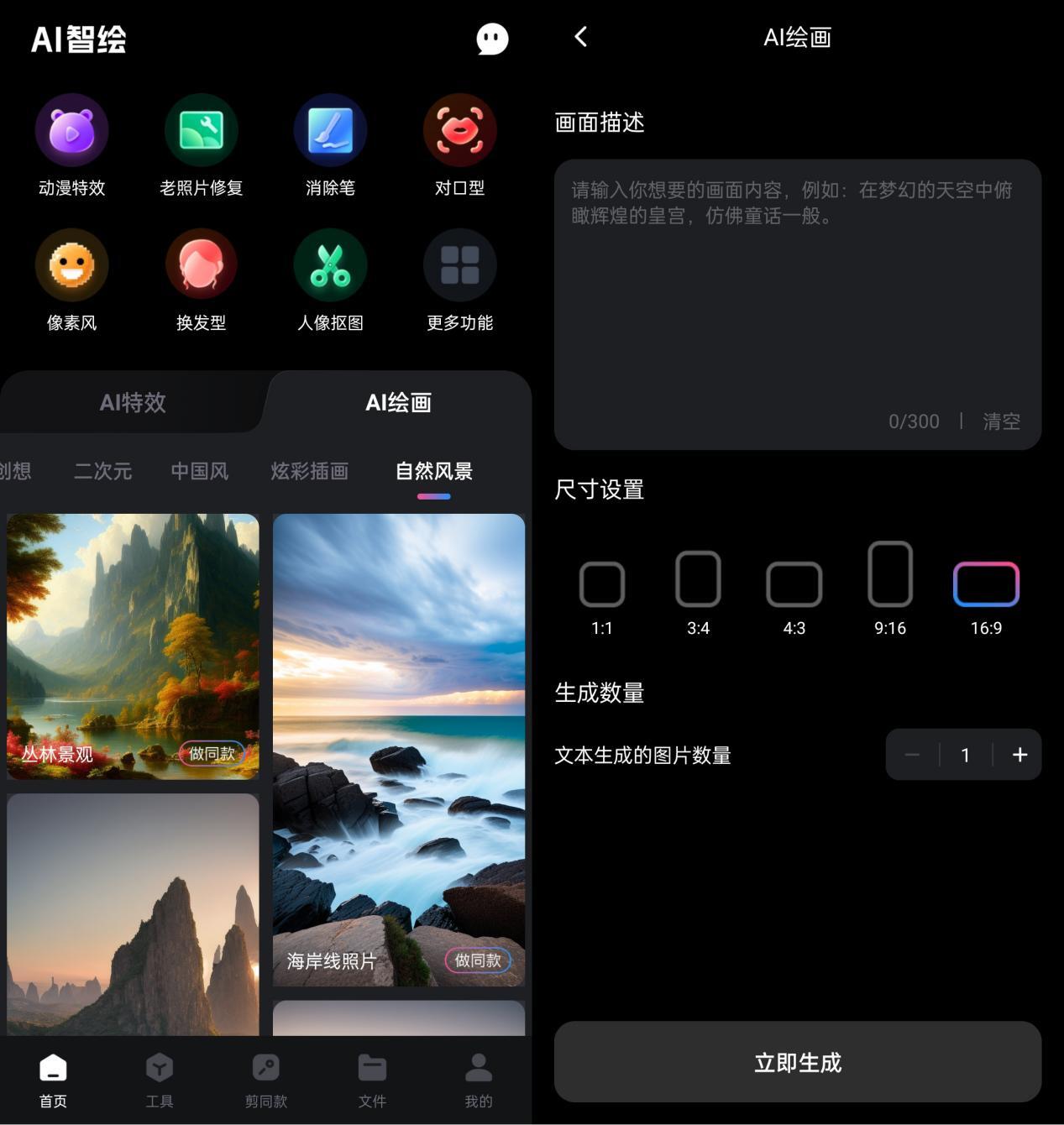Increase image count with plus button
1064x1125 pixels.
tap(1019, 755)
